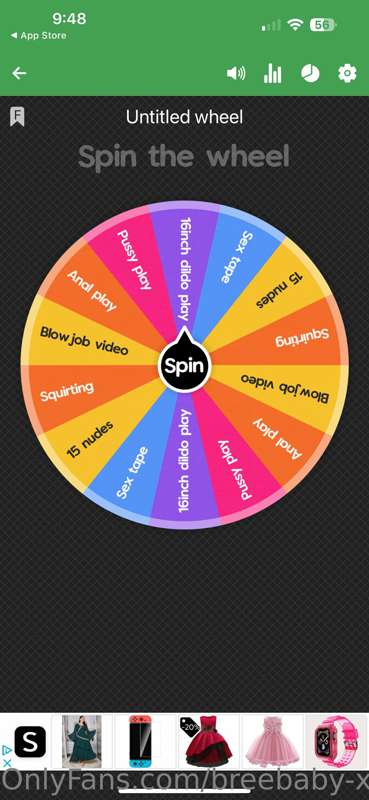The width and height of the screenshot is (369, 800).
Task: Close the ad with the X icon
Action: click(7, 763)
